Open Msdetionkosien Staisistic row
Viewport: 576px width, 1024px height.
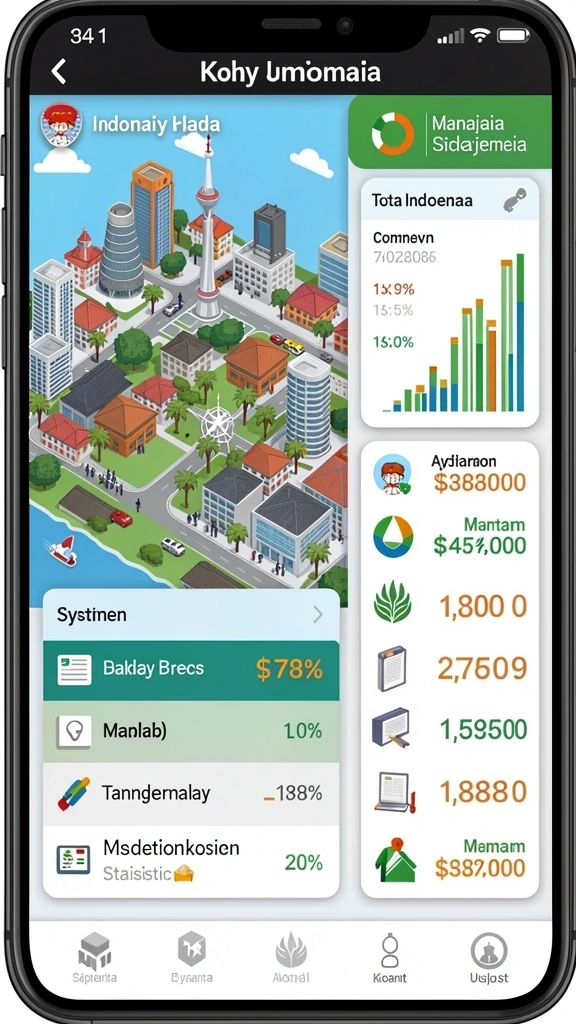click(x=191, y=860)
